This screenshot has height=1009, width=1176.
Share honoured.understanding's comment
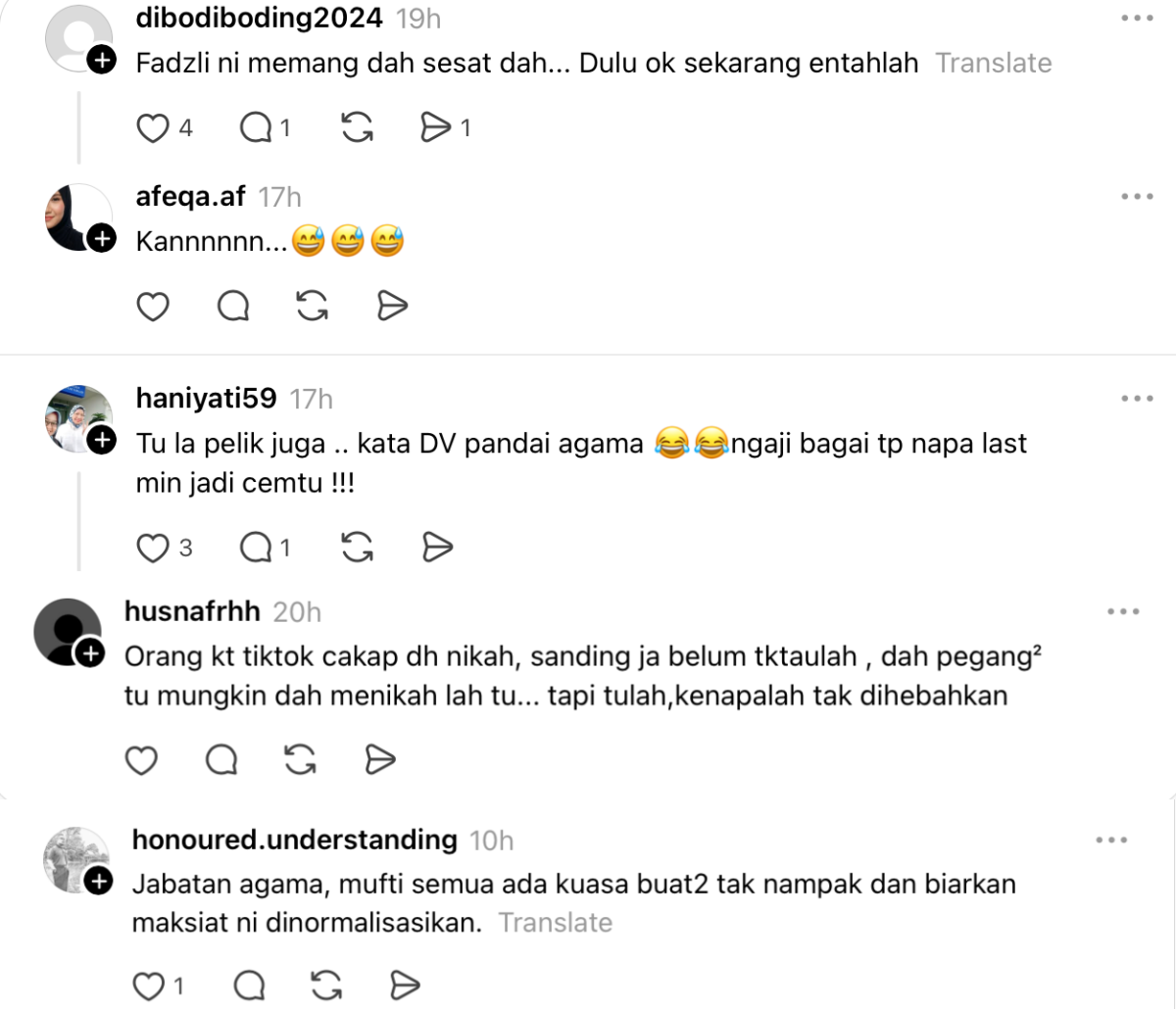coord(405,985)
